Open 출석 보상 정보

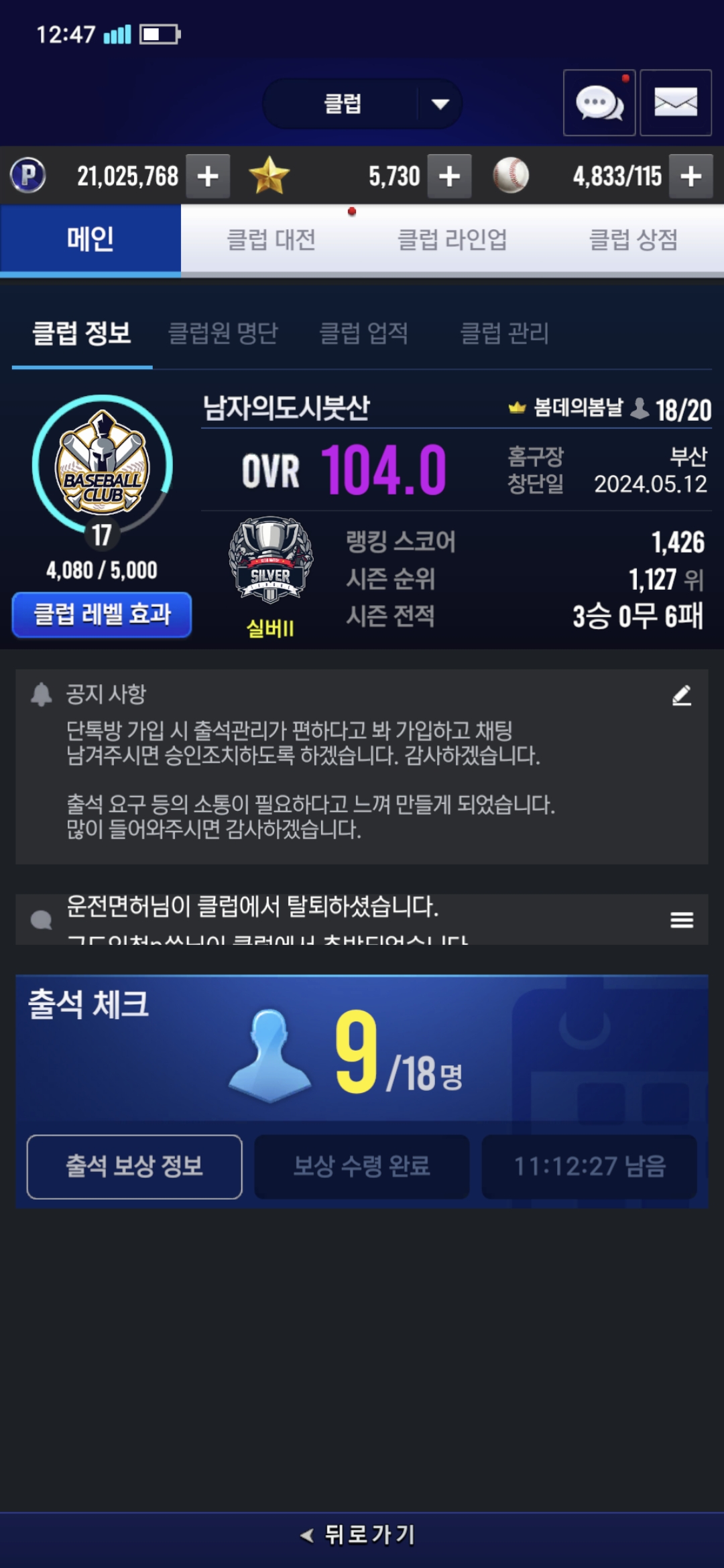134,1167
